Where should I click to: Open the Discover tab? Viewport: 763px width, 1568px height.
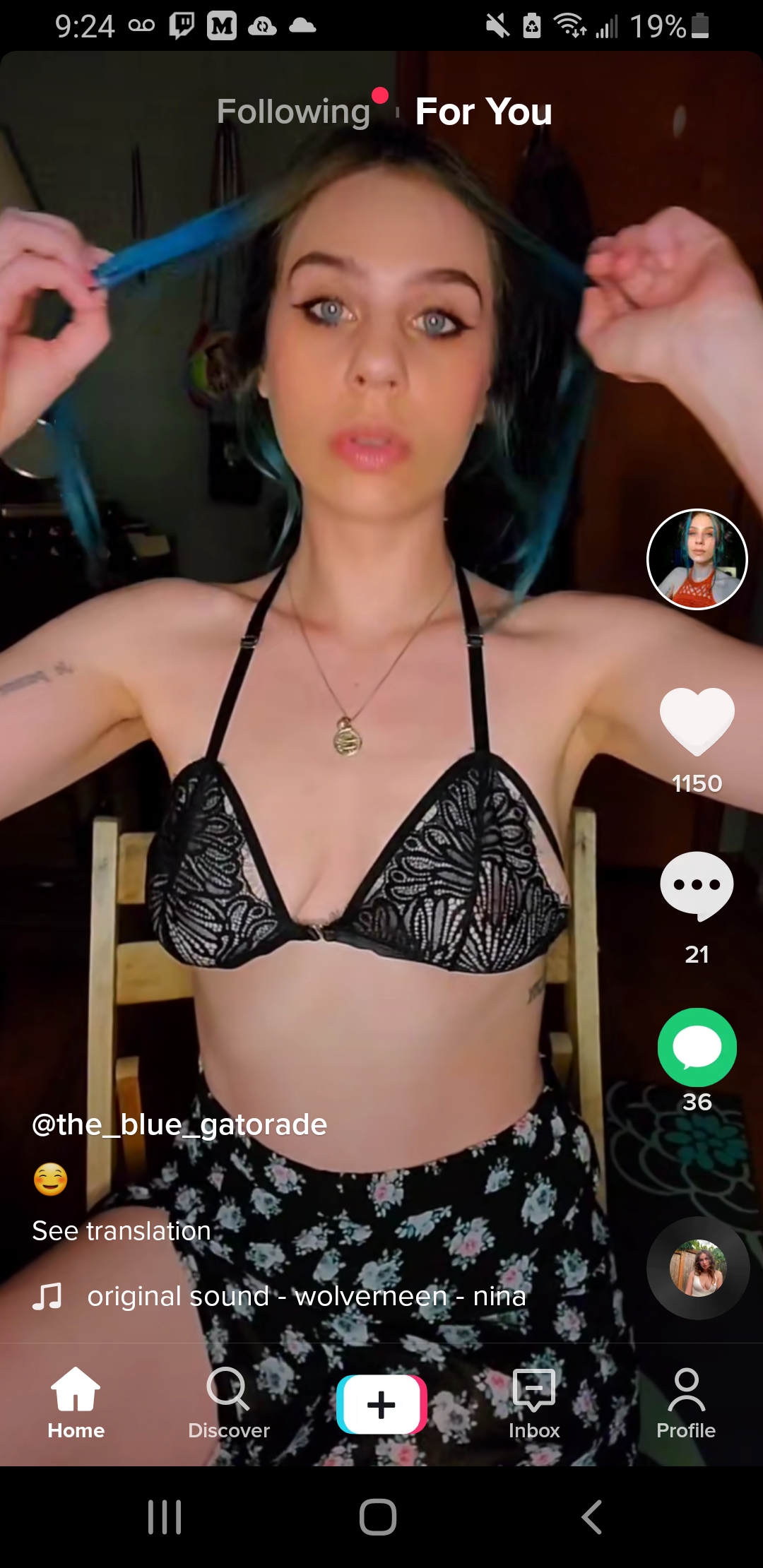pos(228,1402)
